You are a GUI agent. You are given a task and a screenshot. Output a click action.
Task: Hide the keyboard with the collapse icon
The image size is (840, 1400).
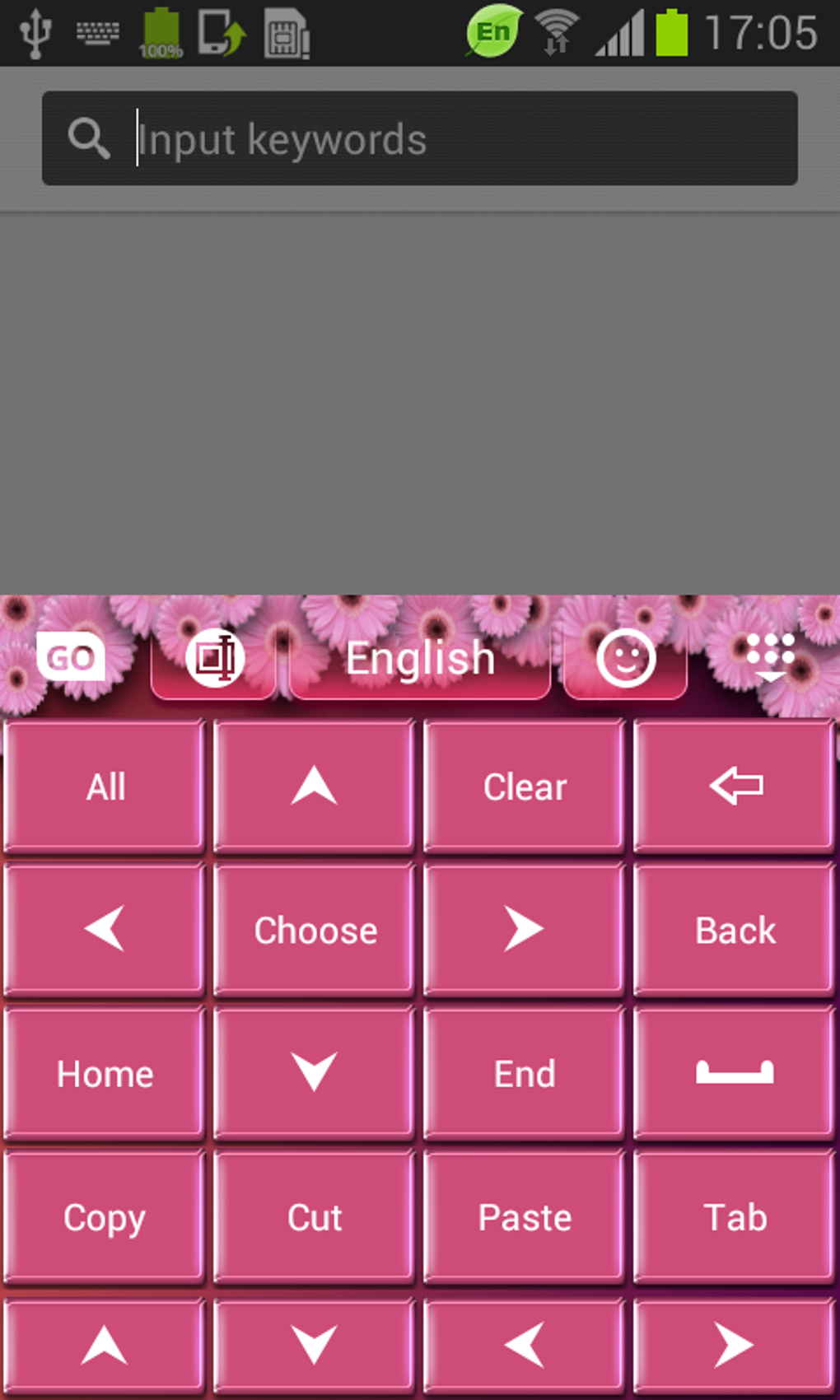[x=770, y=656]
